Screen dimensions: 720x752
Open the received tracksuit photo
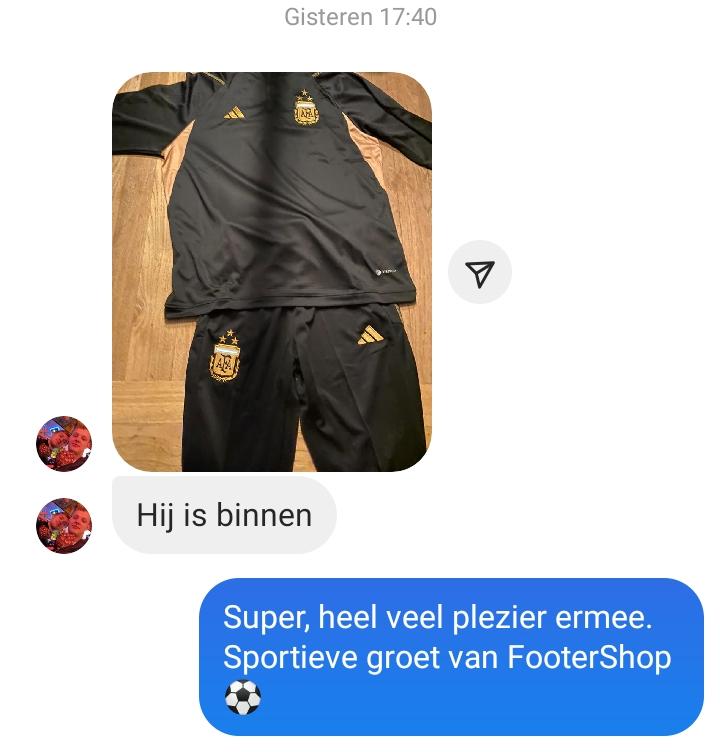(271, 271)
